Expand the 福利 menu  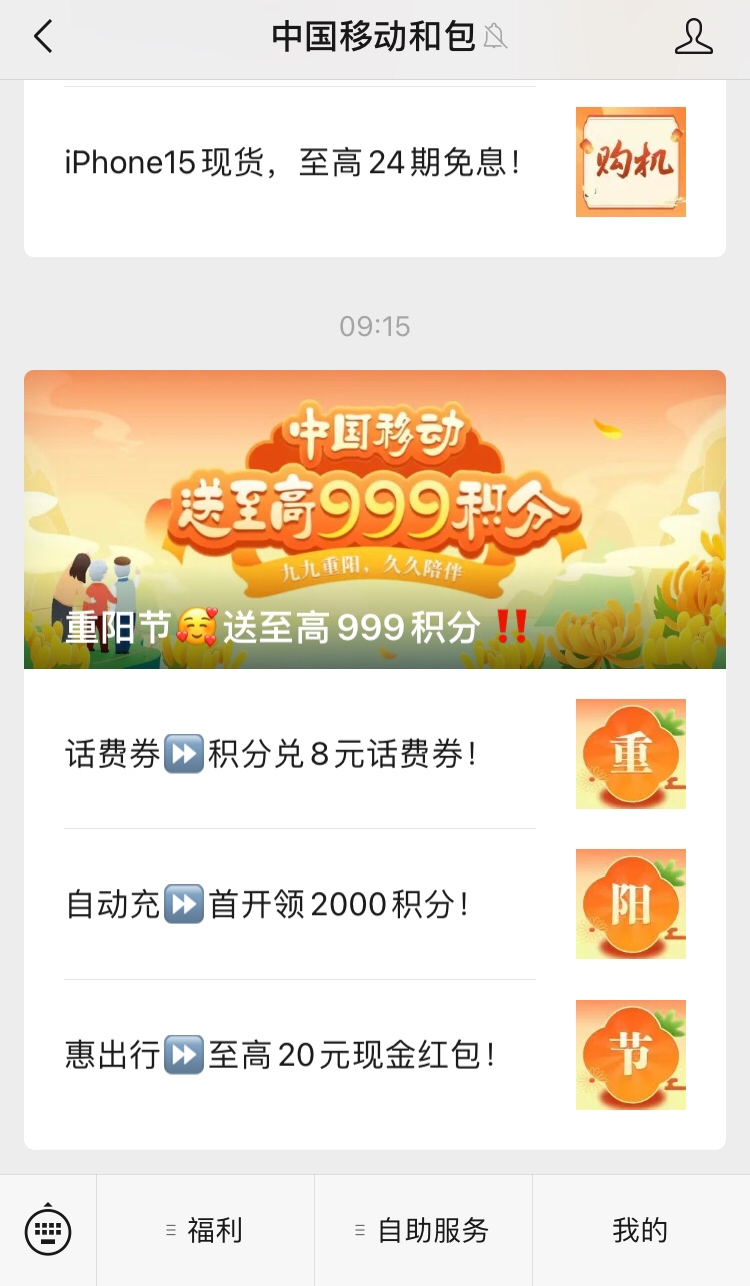[x=205, y=1230]
